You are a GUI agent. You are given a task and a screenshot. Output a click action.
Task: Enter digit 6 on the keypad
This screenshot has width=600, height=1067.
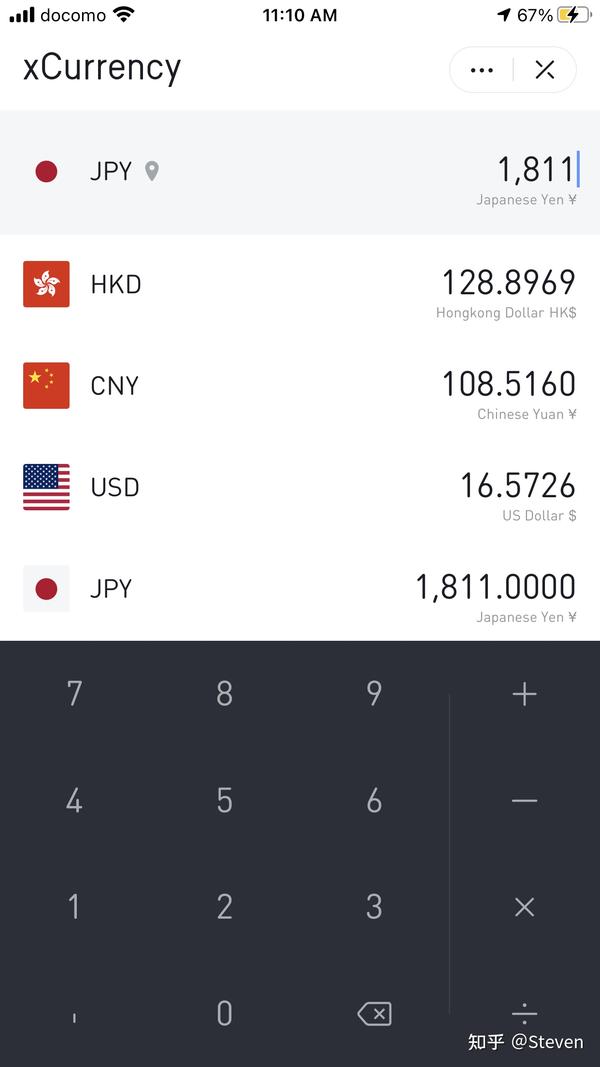(374, 800)
